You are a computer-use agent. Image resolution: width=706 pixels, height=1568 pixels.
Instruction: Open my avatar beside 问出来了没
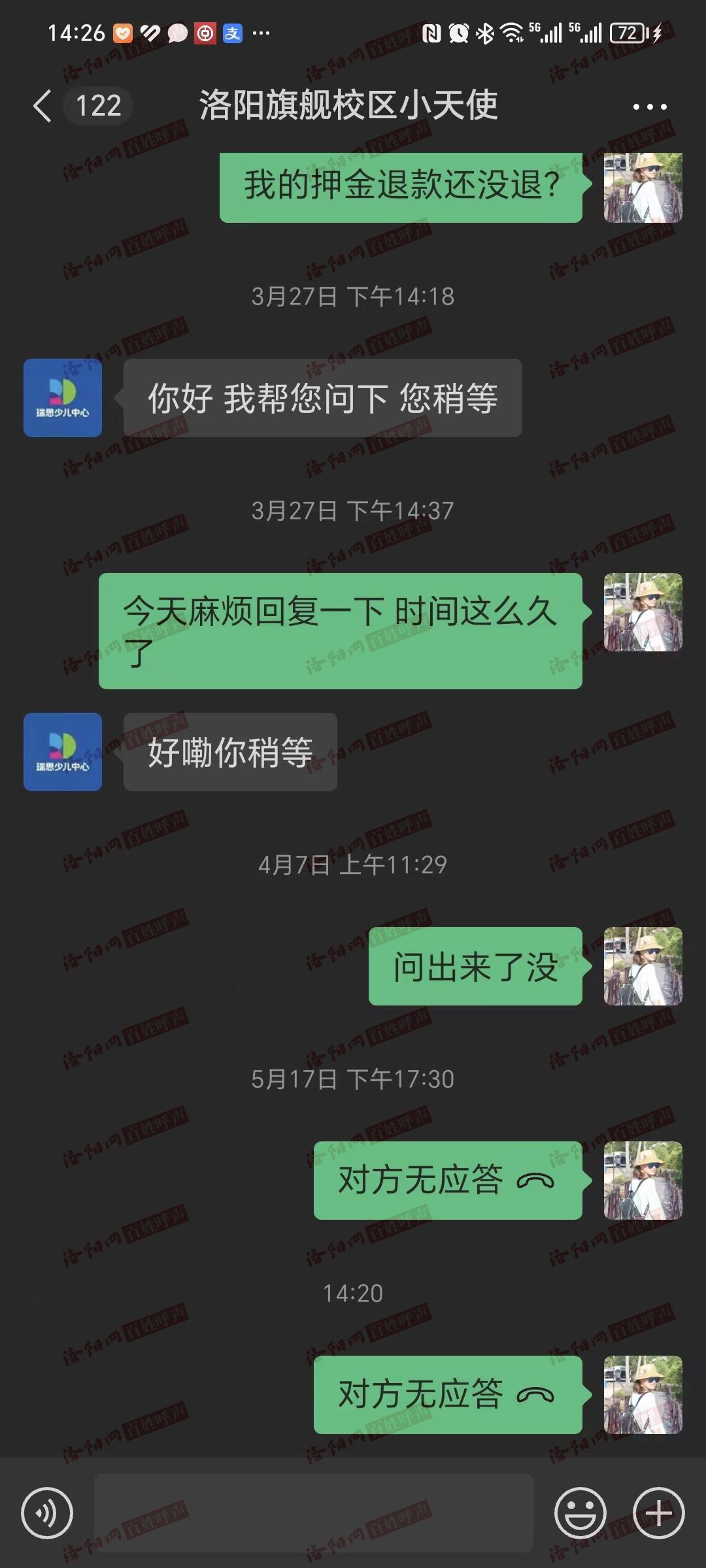[643, 966]
